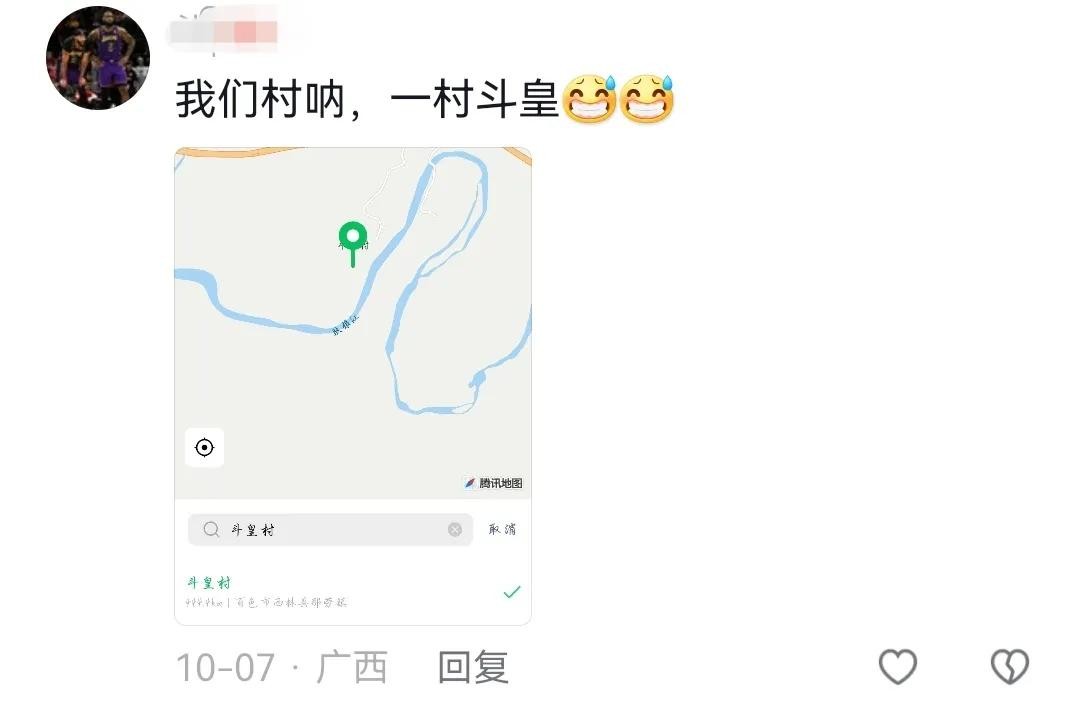The image size is (1088, 704).
Task: Like this comment with the heart
Action: coord(897,666)
